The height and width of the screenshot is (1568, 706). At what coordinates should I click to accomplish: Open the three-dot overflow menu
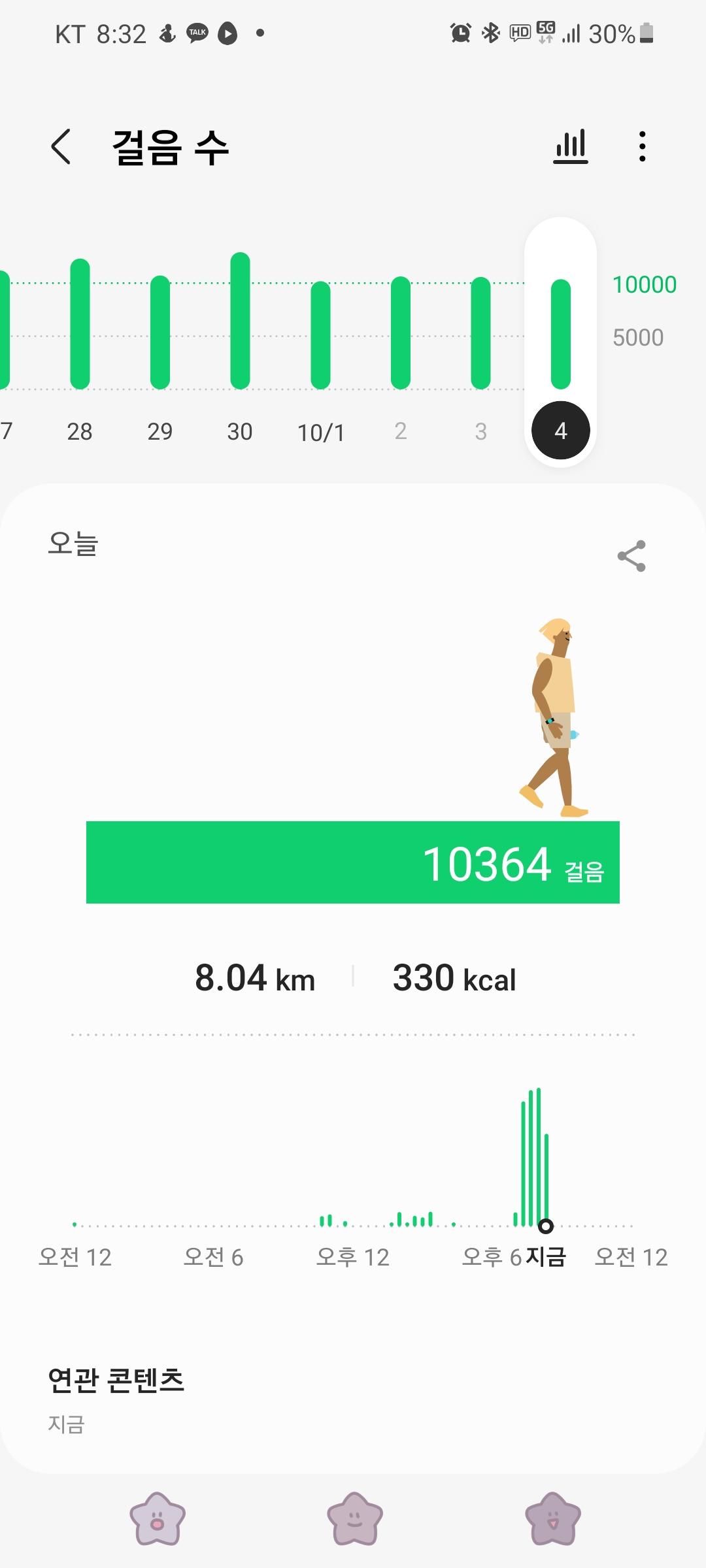(x=643, y=146)
